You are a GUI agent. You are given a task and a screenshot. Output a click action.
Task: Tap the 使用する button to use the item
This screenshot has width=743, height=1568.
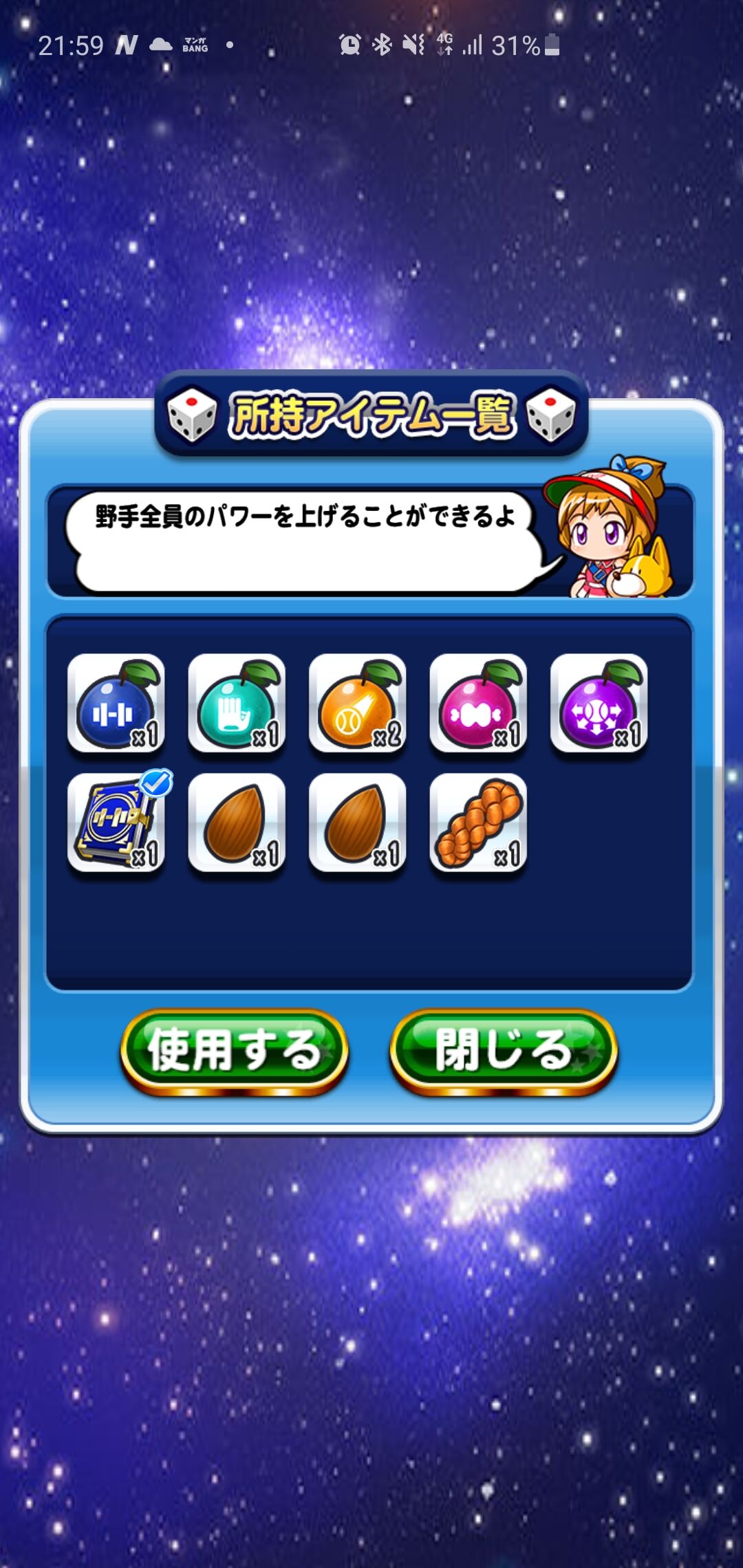(x=234, y=1052)
